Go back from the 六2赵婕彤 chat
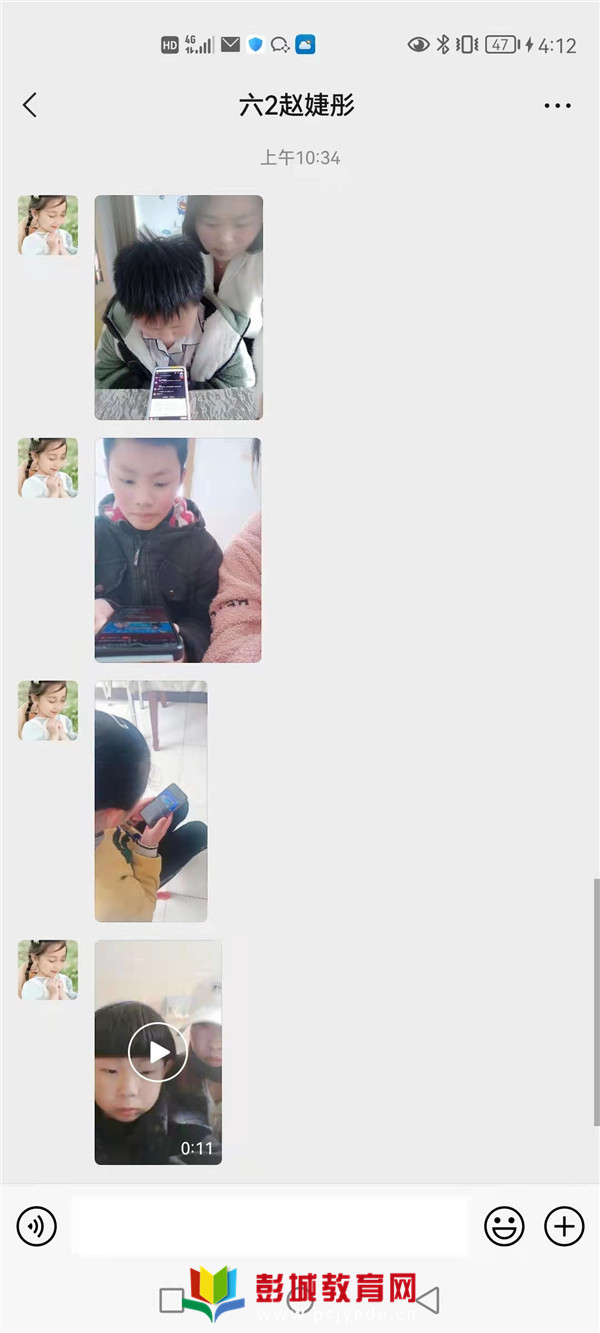Screen dimensions: 600x1333 pyautogui.click(x=30, y=105)
